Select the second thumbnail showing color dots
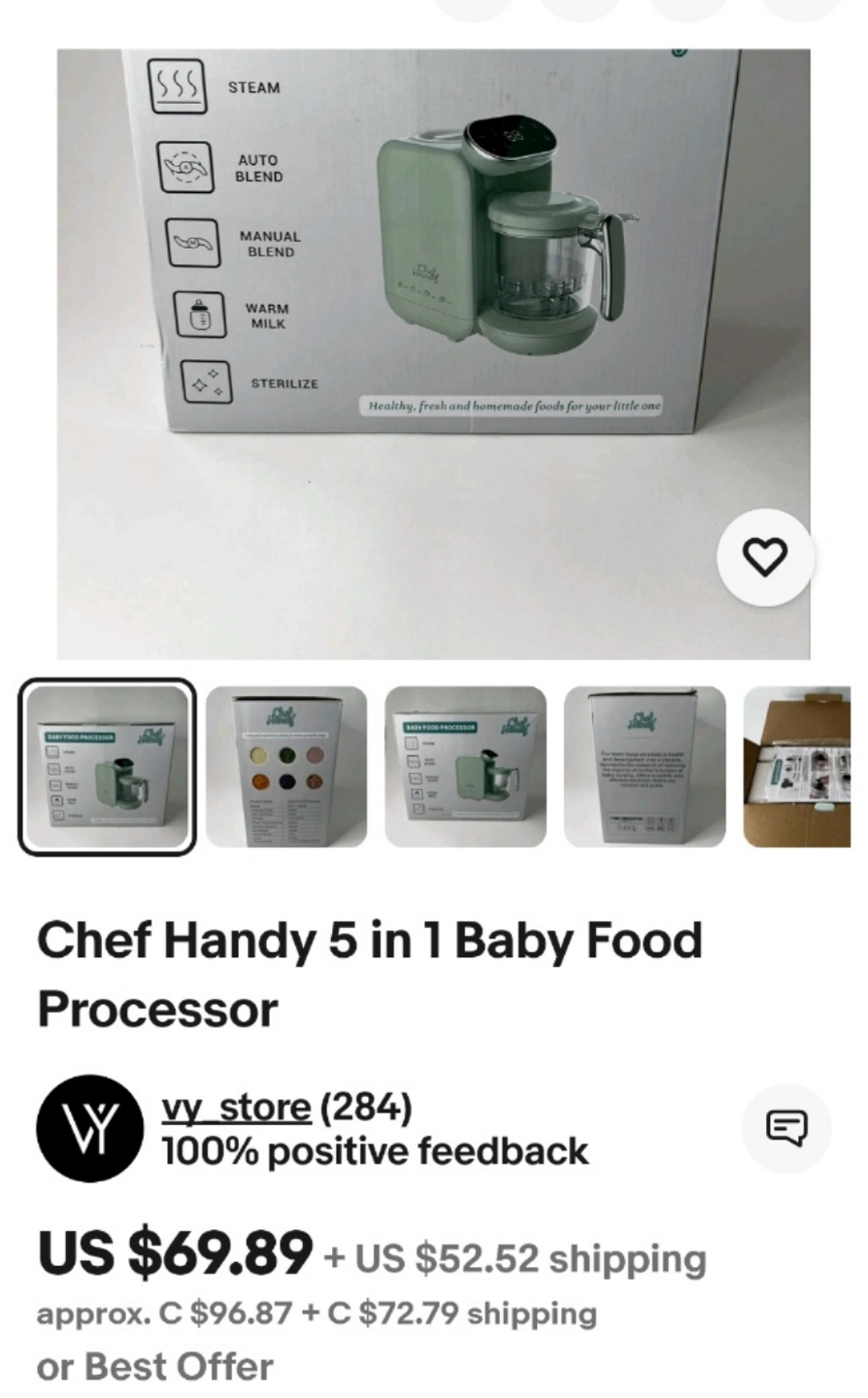868x1398 pixels. (286, 767)
